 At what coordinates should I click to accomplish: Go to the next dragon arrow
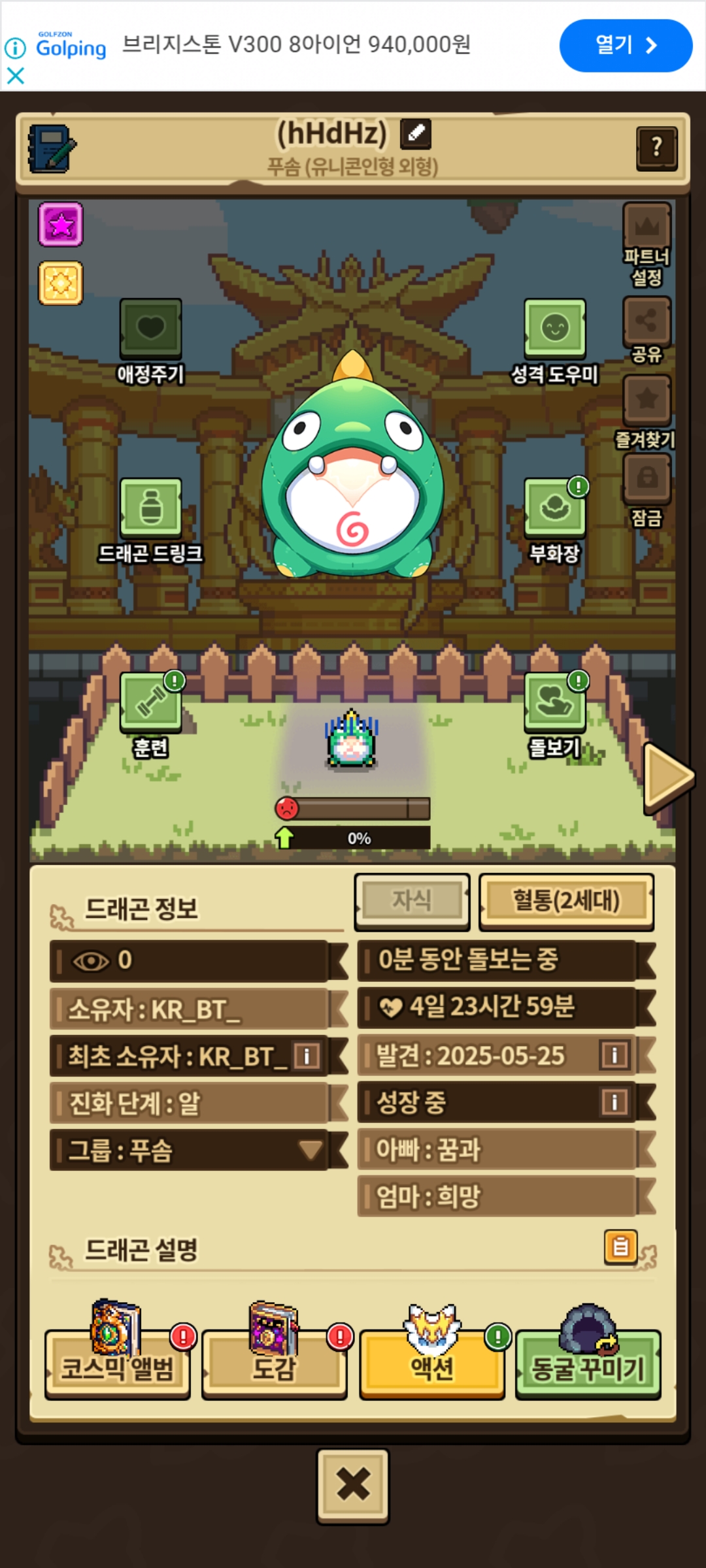667,777
